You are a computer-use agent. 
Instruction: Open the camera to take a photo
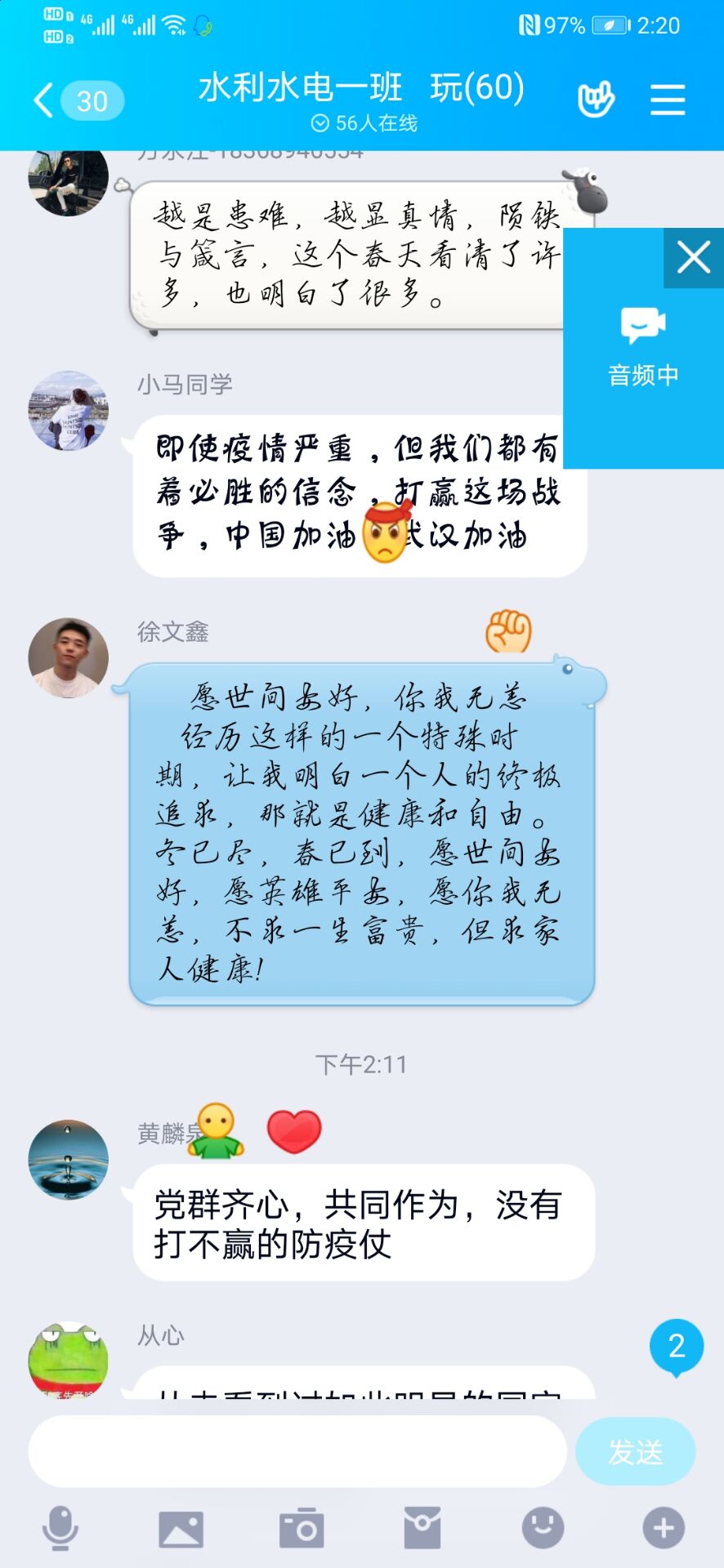click(x=302, y=1528)
